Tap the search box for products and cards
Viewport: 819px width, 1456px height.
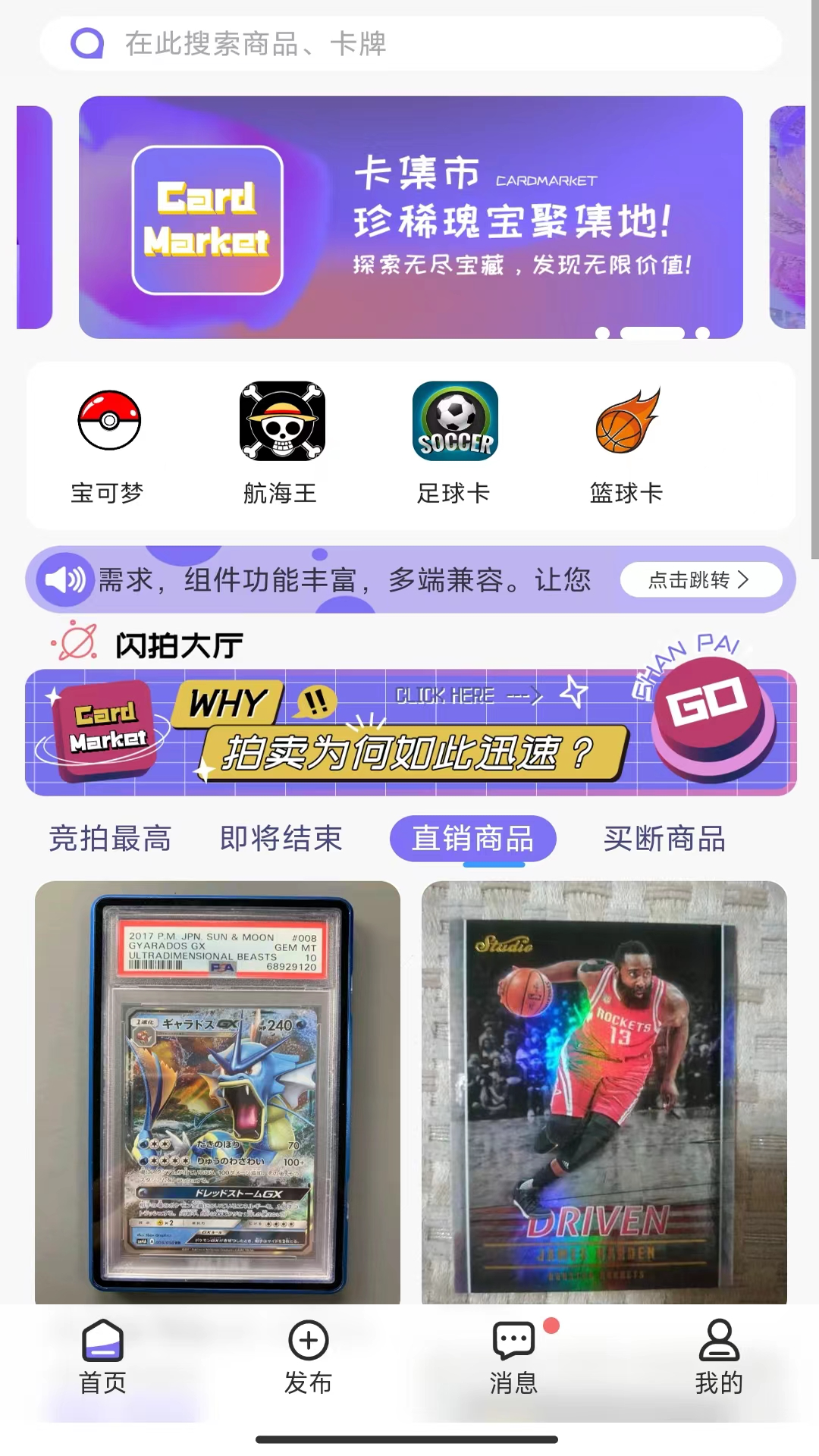[409, 44]
